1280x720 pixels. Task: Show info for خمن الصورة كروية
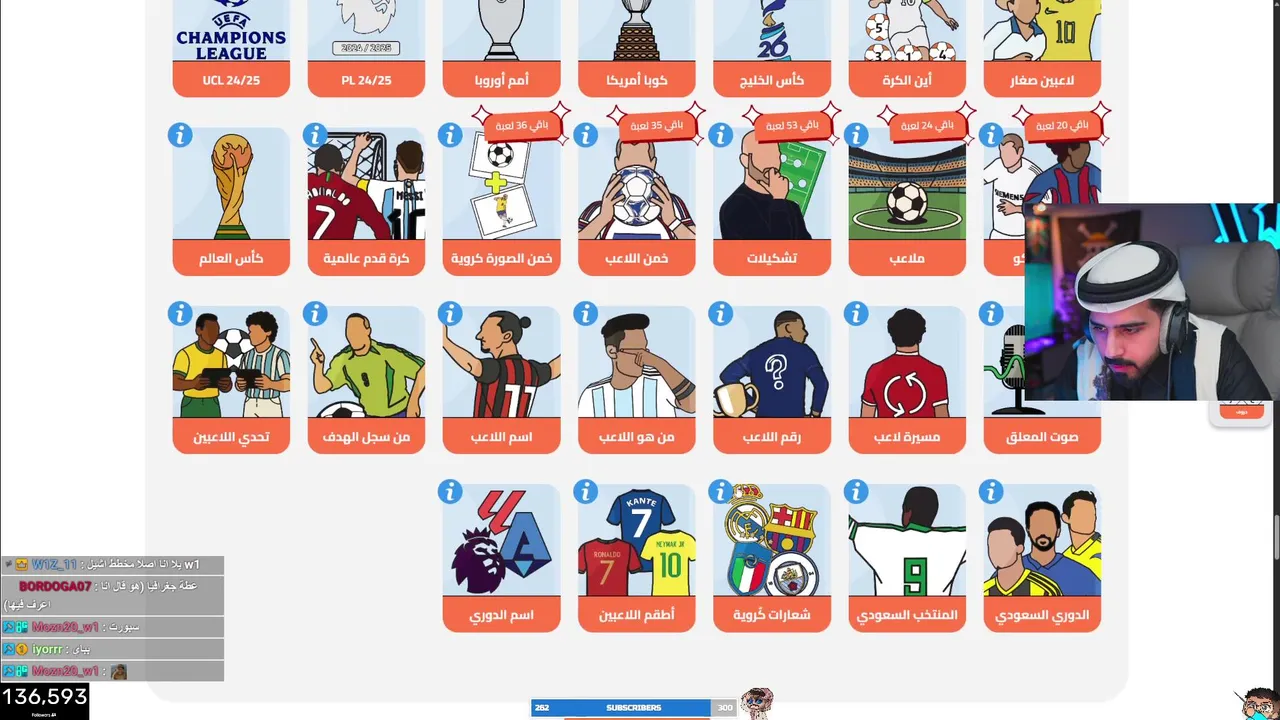[x=450, y=135]
